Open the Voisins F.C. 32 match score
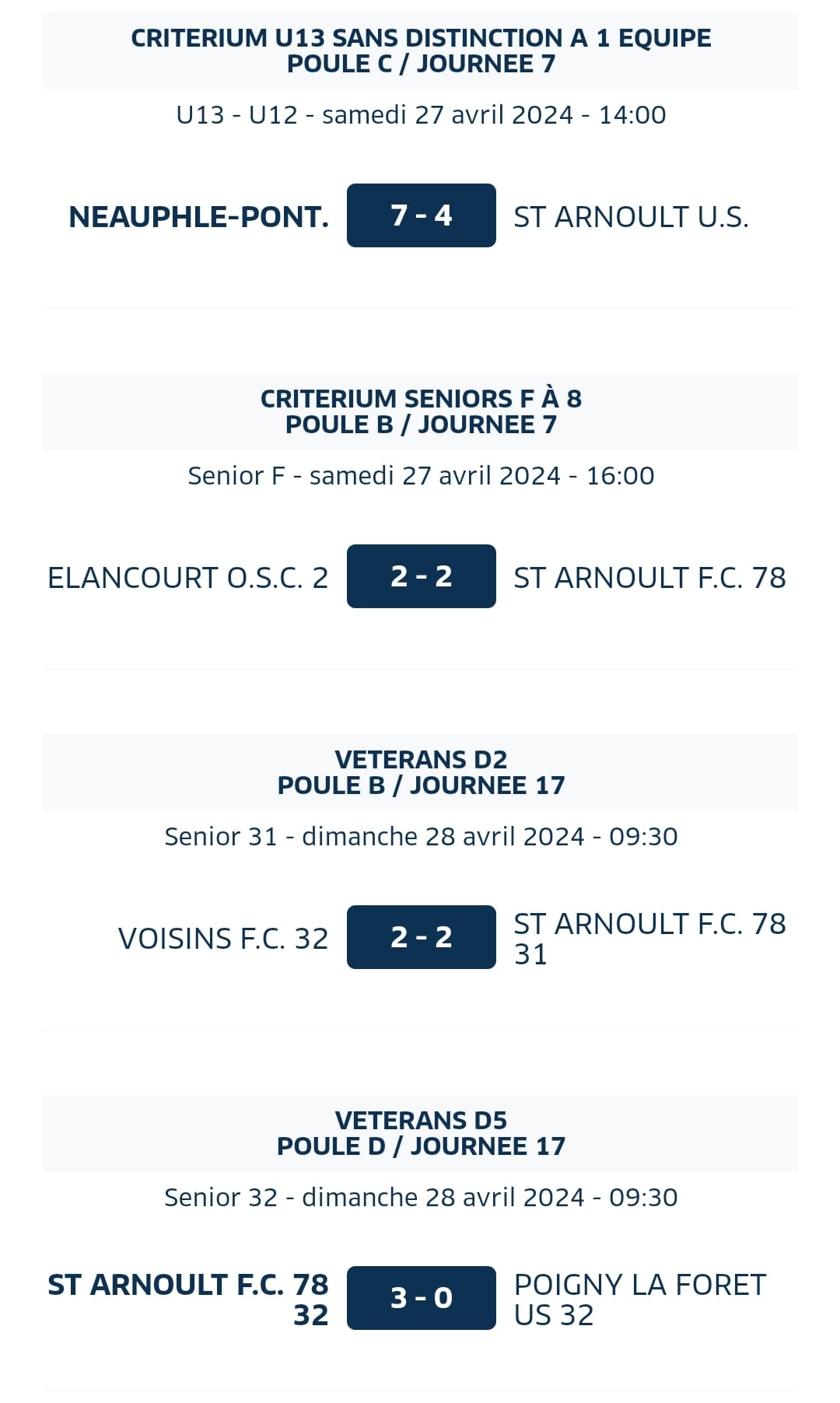Viewport: 840px width, 1403px height. click(x=421, y=937)
